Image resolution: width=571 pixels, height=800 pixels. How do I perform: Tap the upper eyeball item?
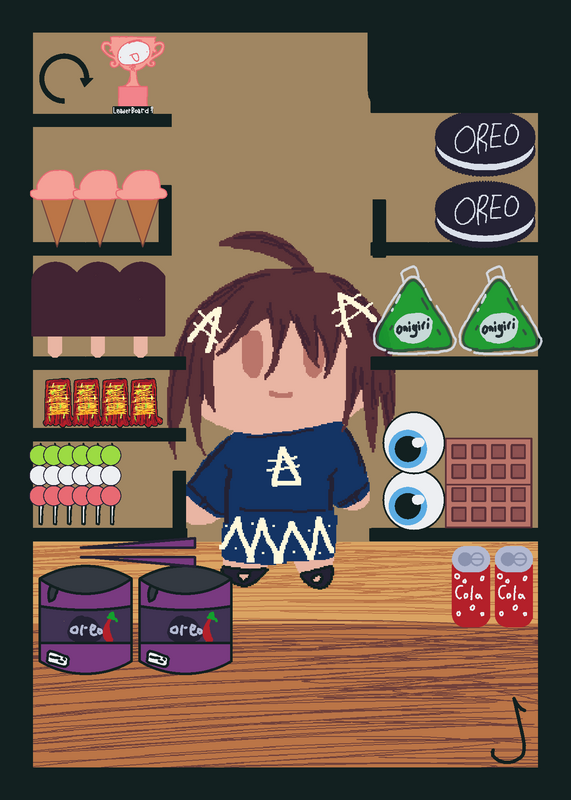tap(414, 442)
